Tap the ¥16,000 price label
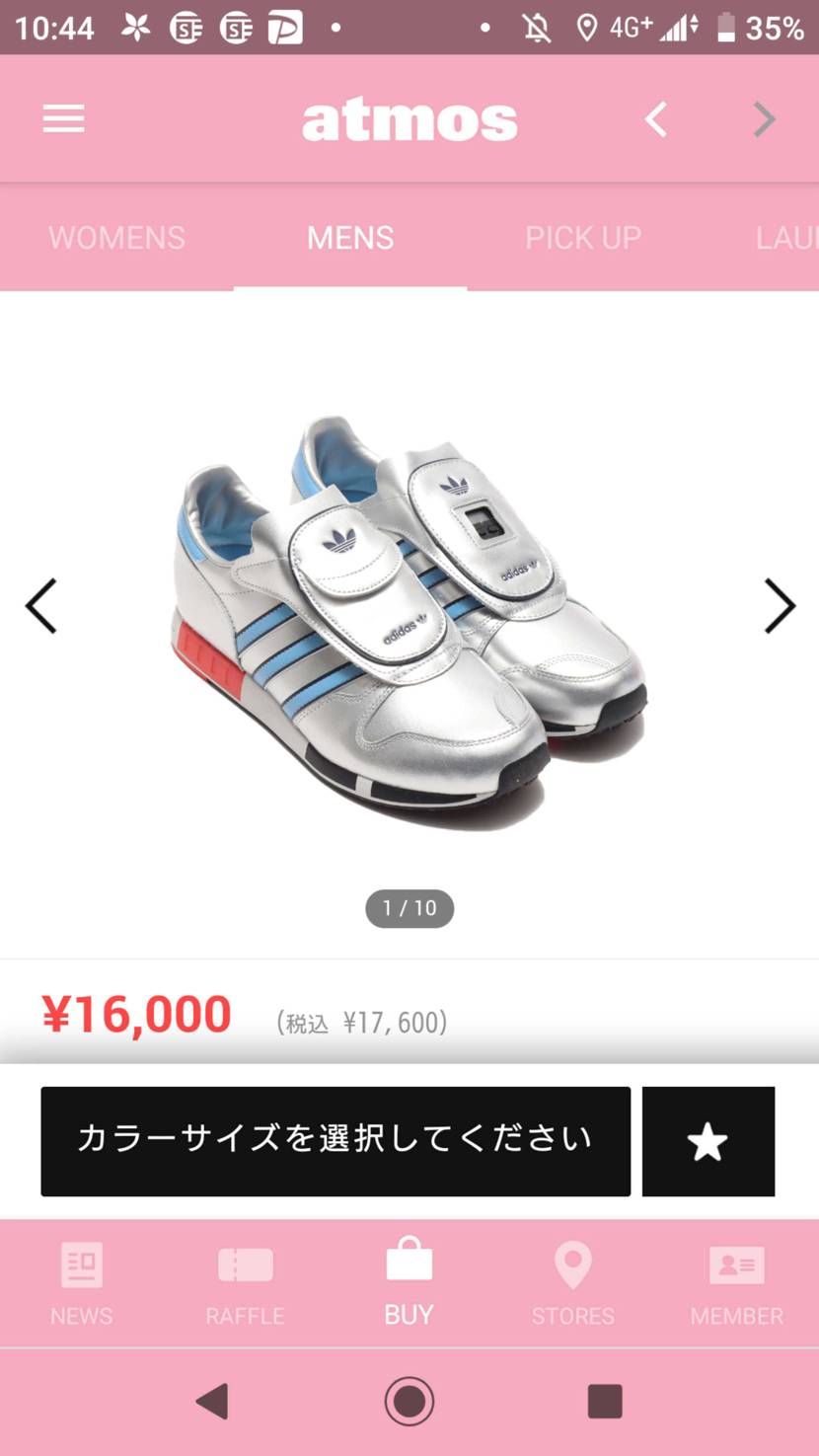Screen dimensions: 819x1456 (136, 1013)
